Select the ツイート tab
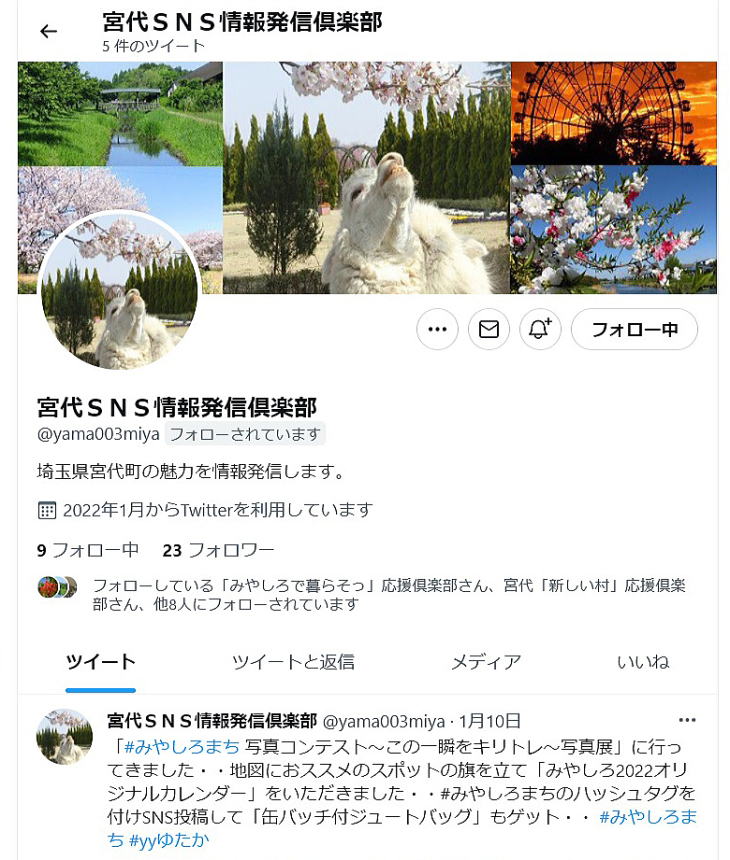This screenshot has height=860, width=730. (x=101, y=662)
